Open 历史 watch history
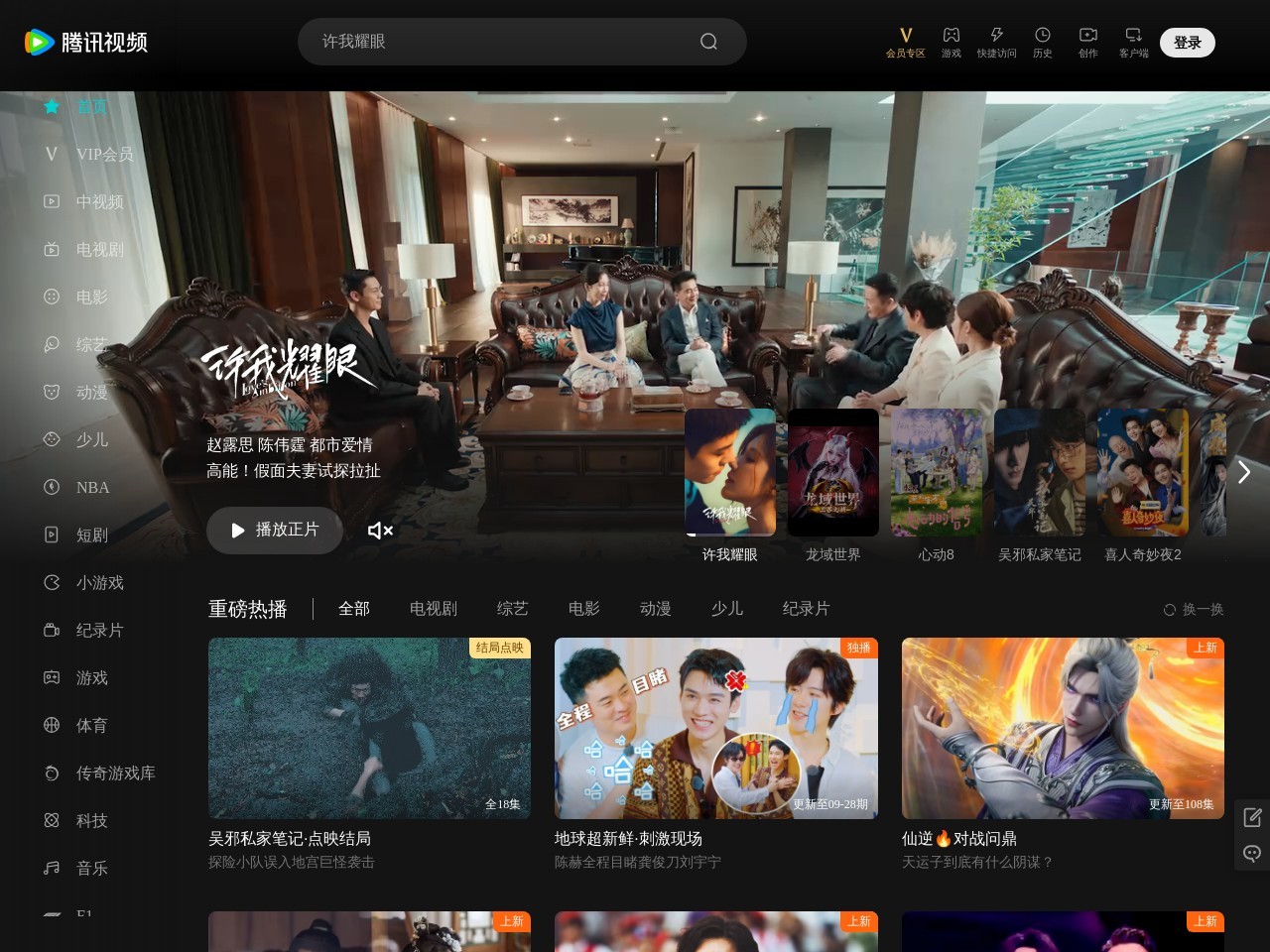This screenshot has width=1270, height=952. coord(1042,42)
